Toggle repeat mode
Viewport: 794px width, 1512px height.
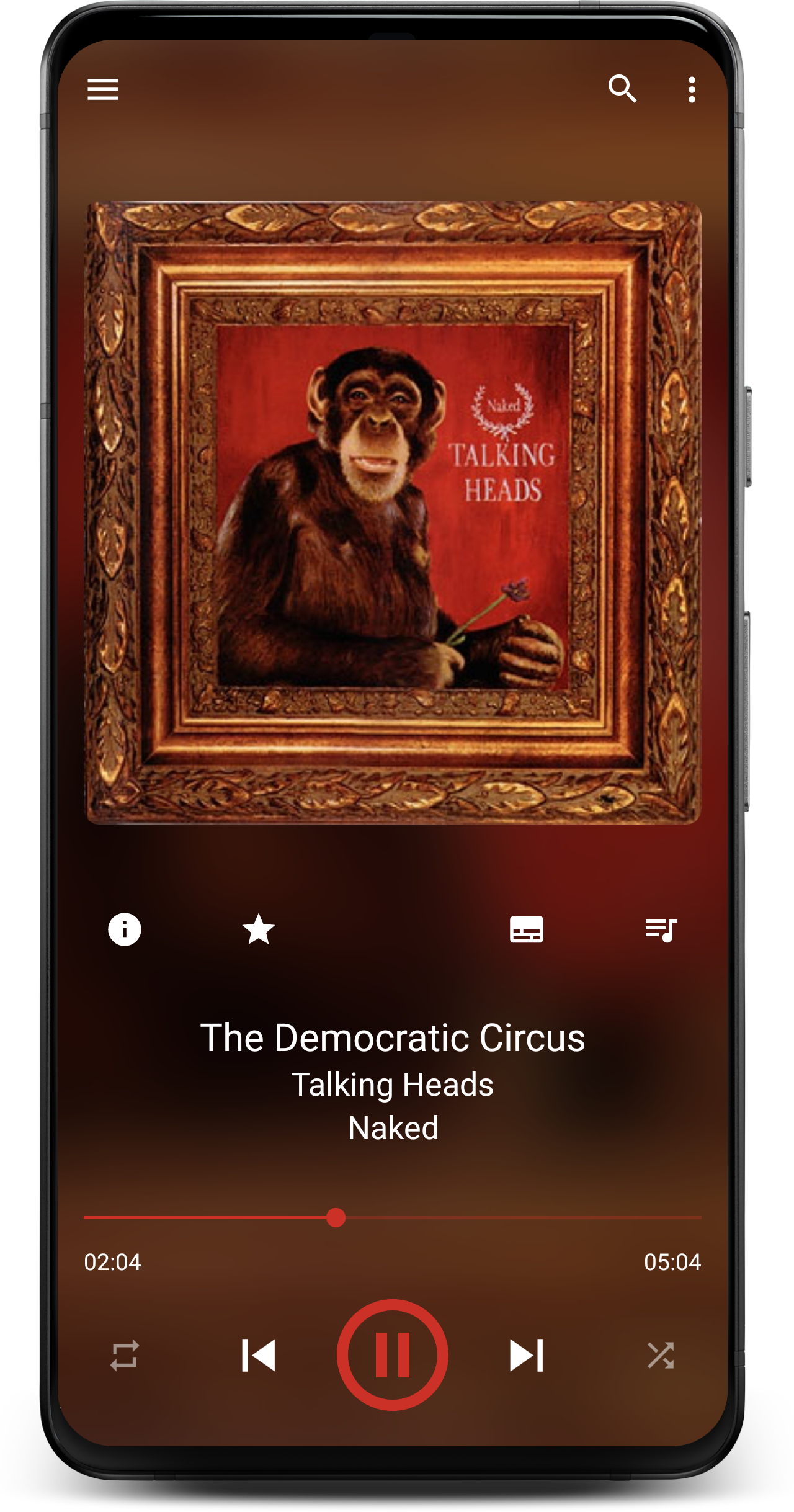(x=125, y=1355)
